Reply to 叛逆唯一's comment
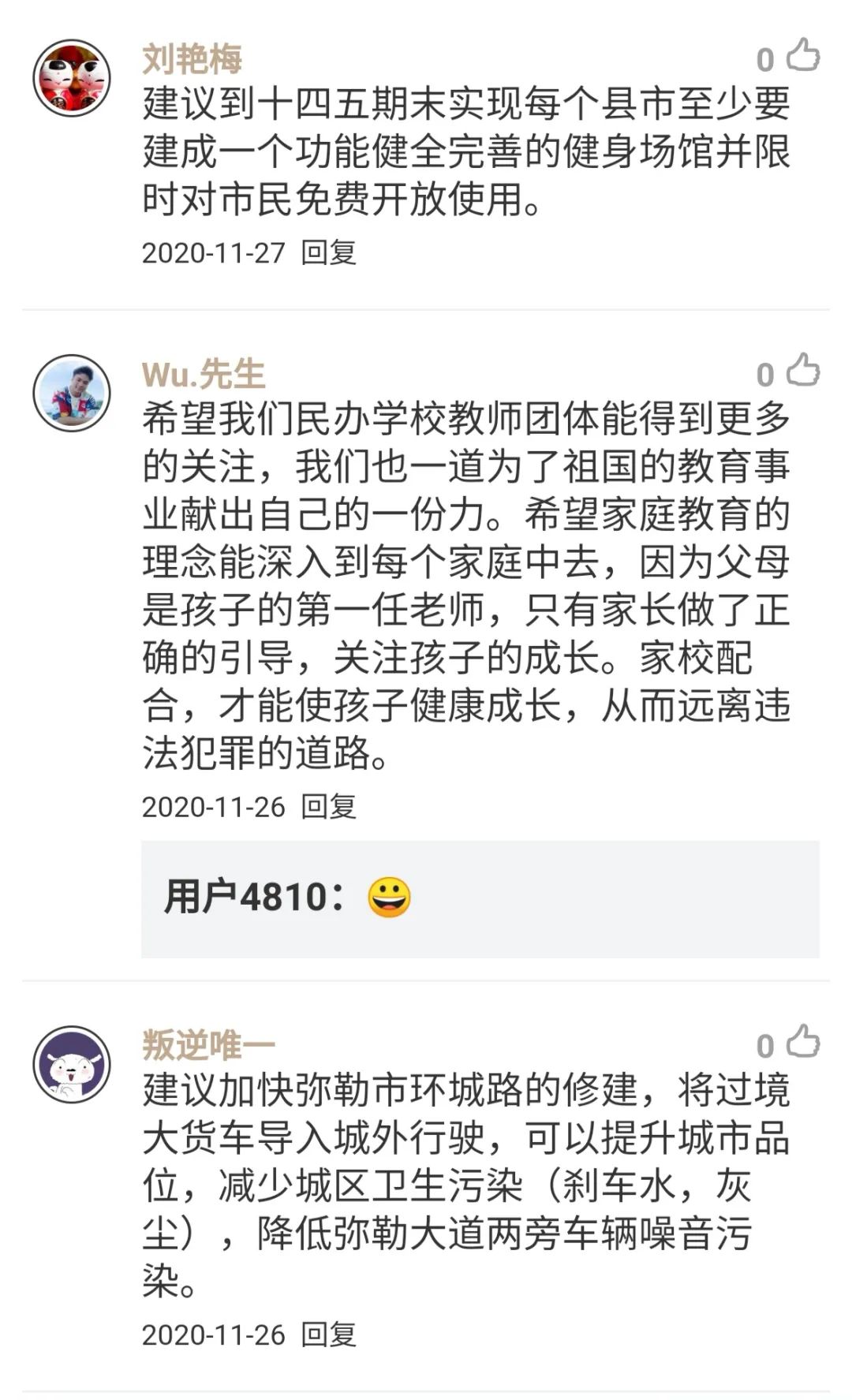The height and width of the screenshot is (1400, 852). click(x=329, y=1335)
